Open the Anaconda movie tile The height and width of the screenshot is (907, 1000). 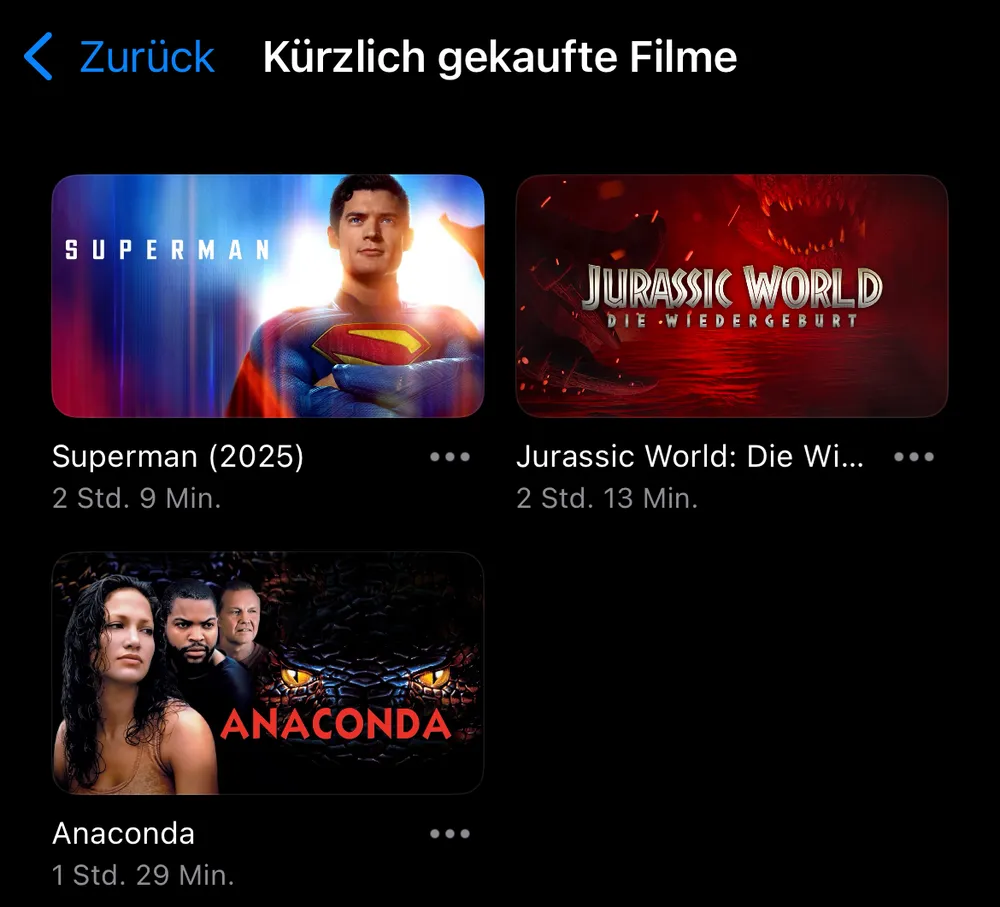[x=268, y=673]
